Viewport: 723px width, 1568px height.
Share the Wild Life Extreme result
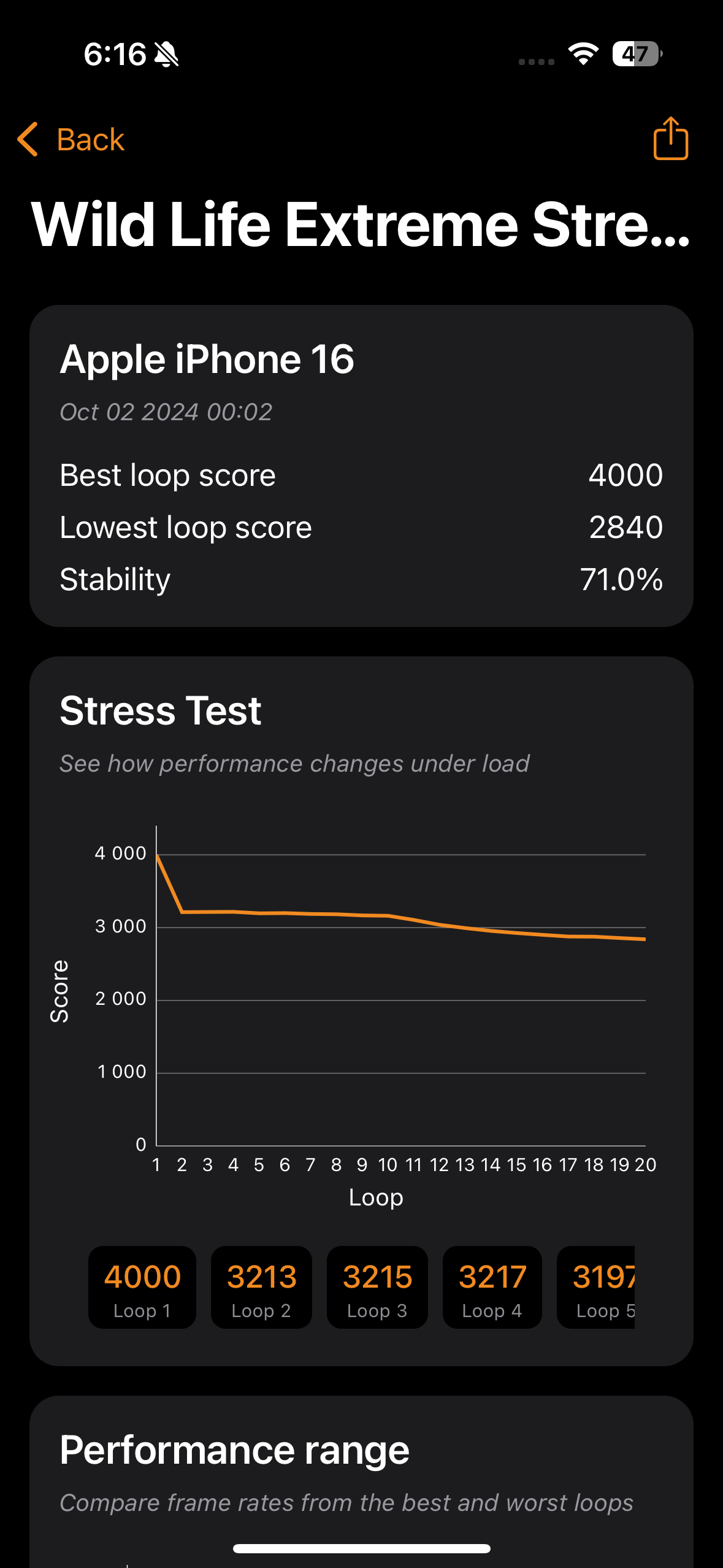pyautogui.click(x=670, y=139)
